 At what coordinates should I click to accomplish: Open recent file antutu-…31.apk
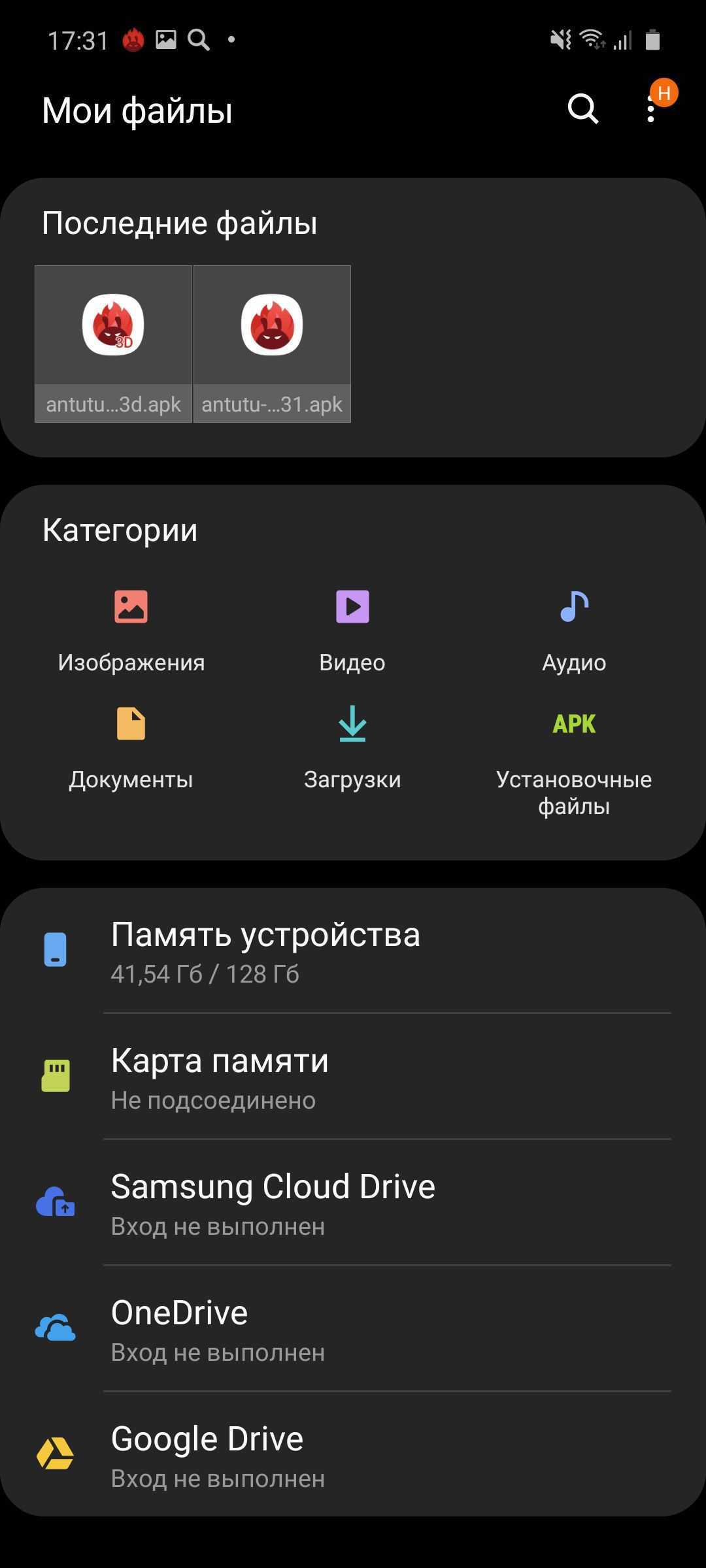(272, 344)
